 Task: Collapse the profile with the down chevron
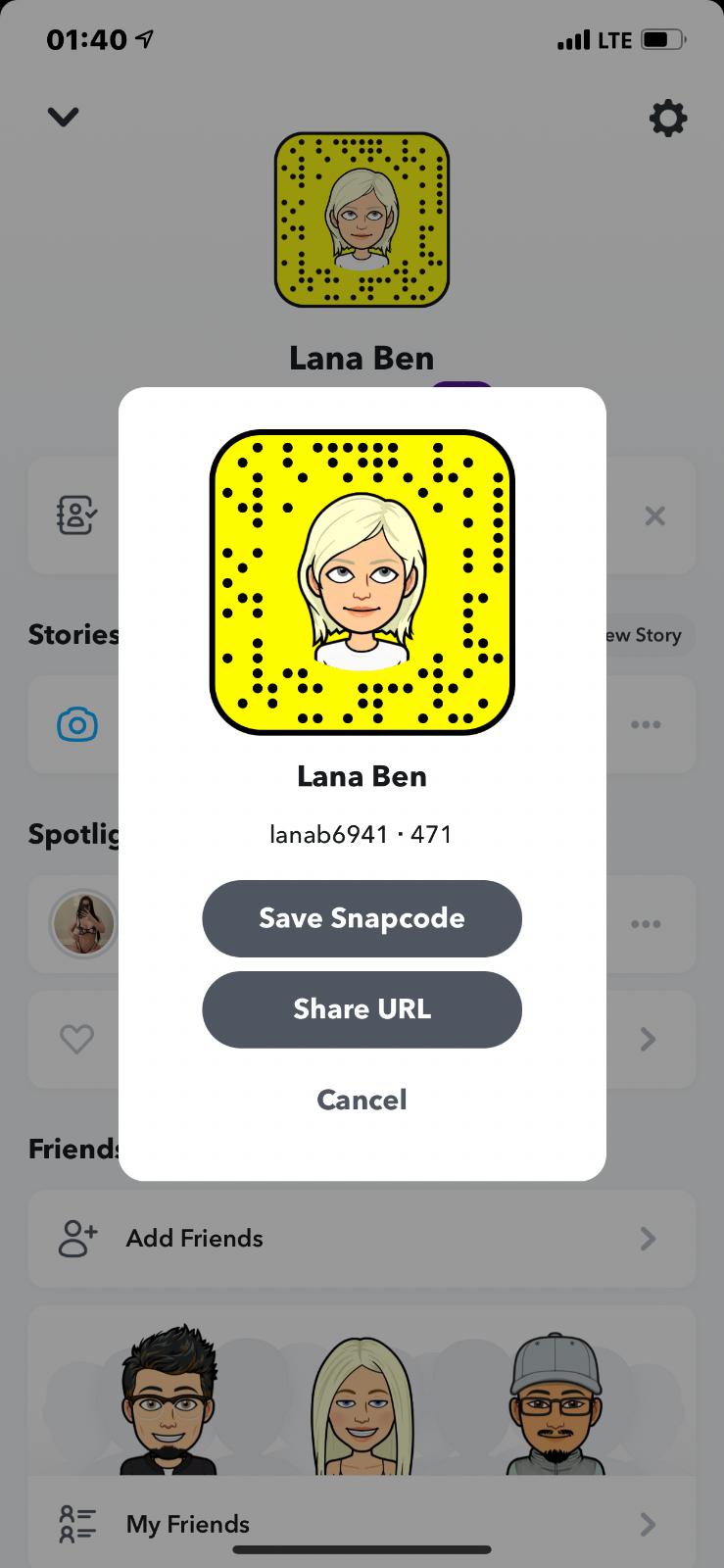[63, 118]
